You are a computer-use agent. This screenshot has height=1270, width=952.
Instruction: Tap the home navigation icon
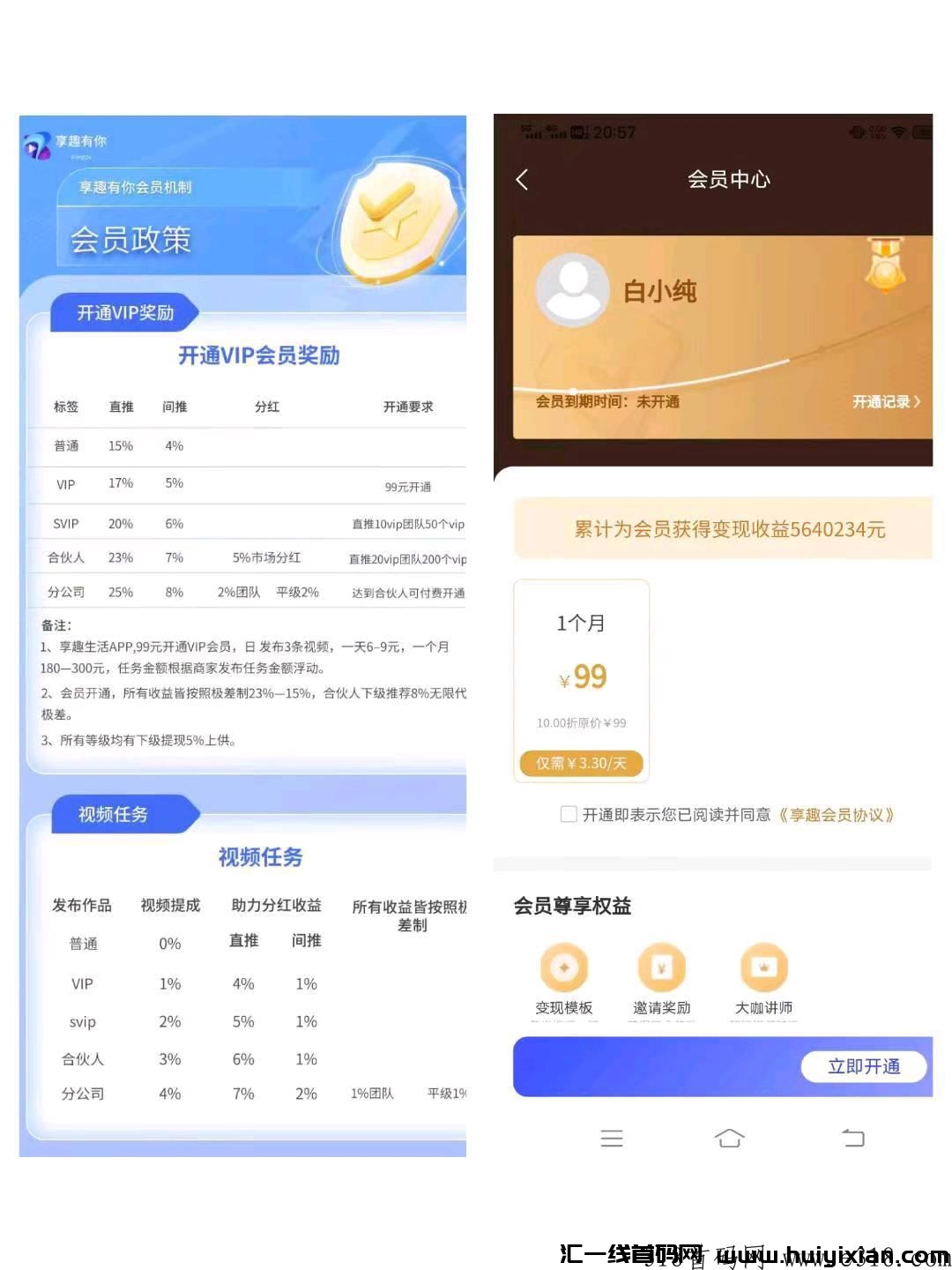[x=730, y=1138]
